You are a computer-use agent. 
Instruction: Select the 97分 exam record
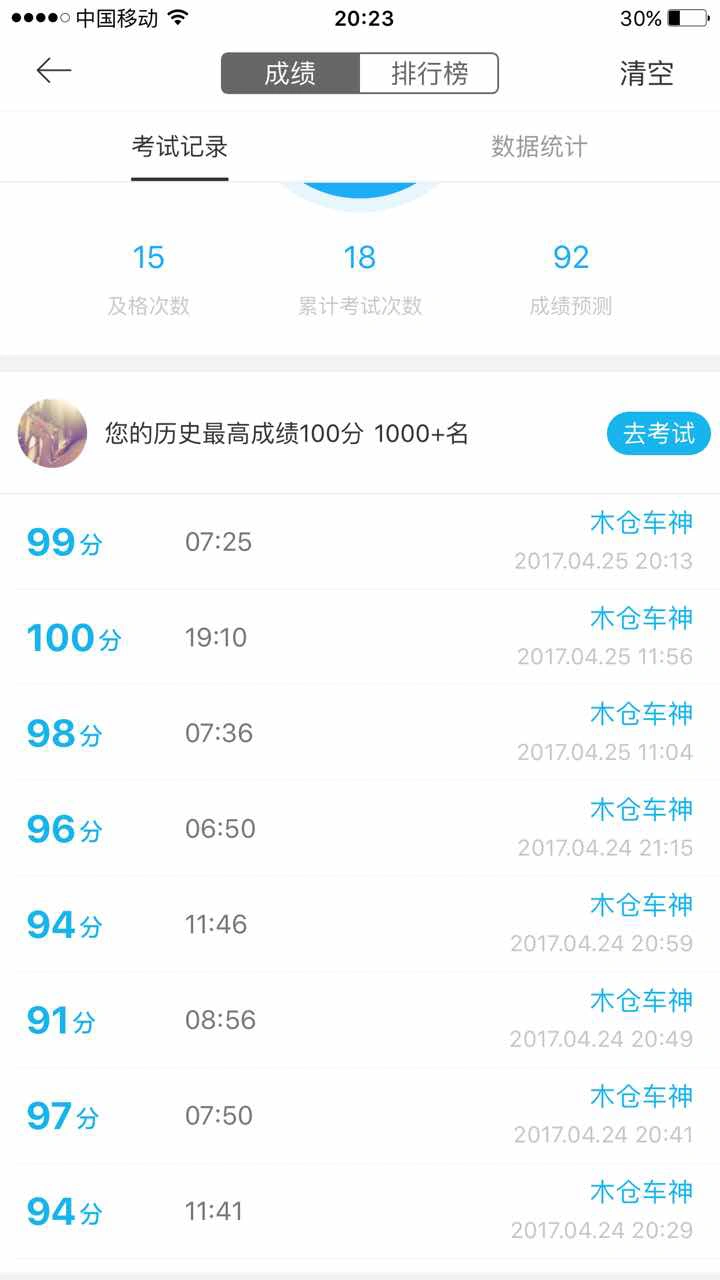pyautogui.click(x=360, y=1116)
